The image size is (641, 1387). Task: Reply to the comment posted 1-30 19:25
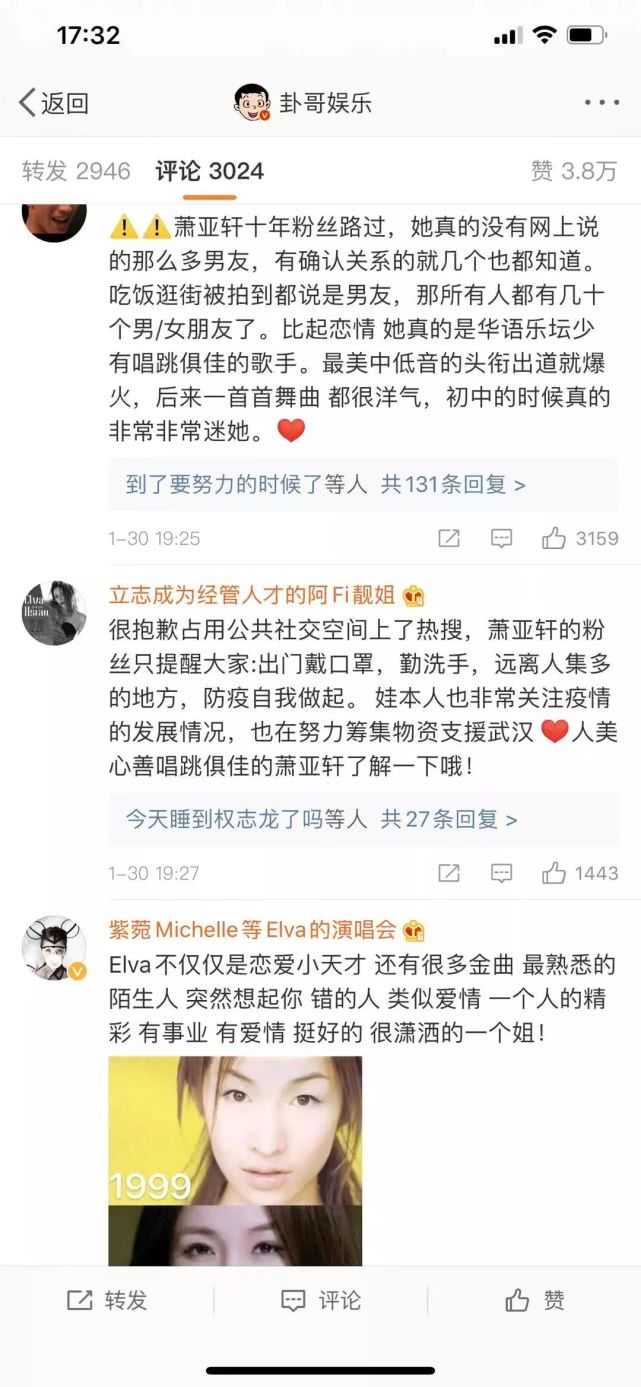501,538
